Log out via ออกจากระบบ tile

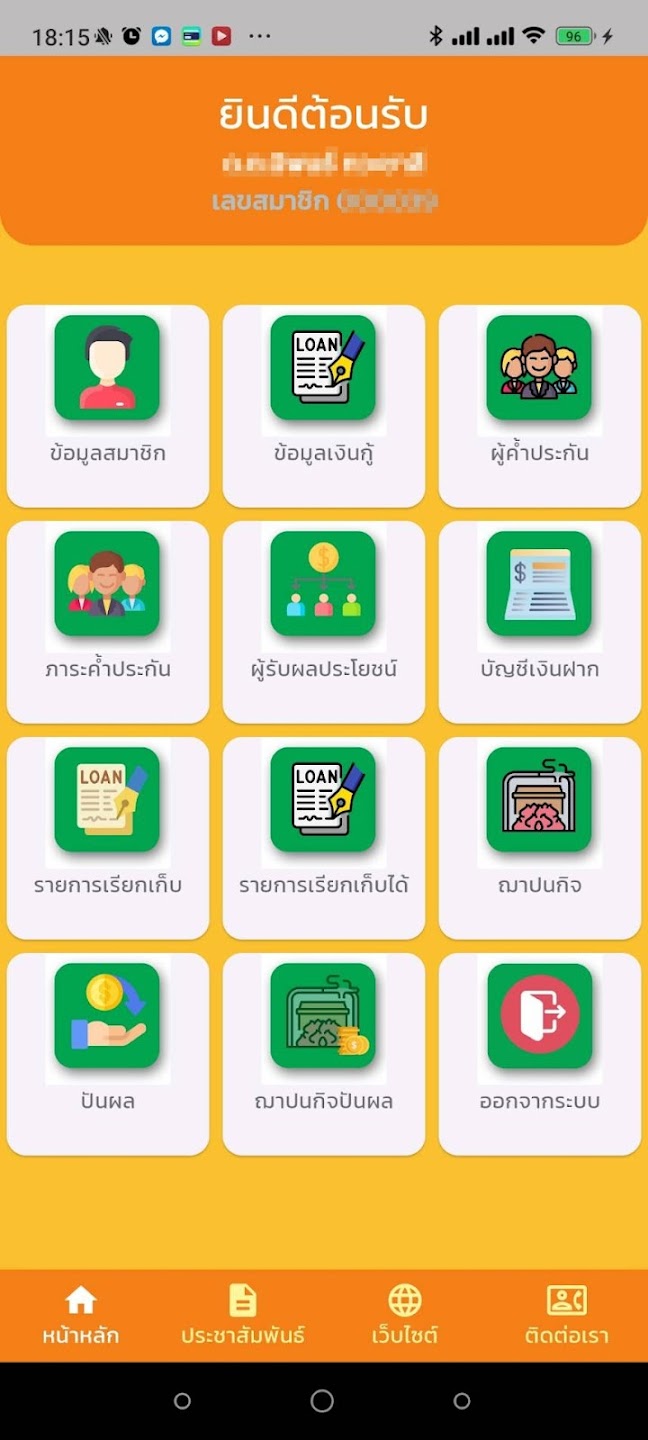click(x=539, y=1053)
